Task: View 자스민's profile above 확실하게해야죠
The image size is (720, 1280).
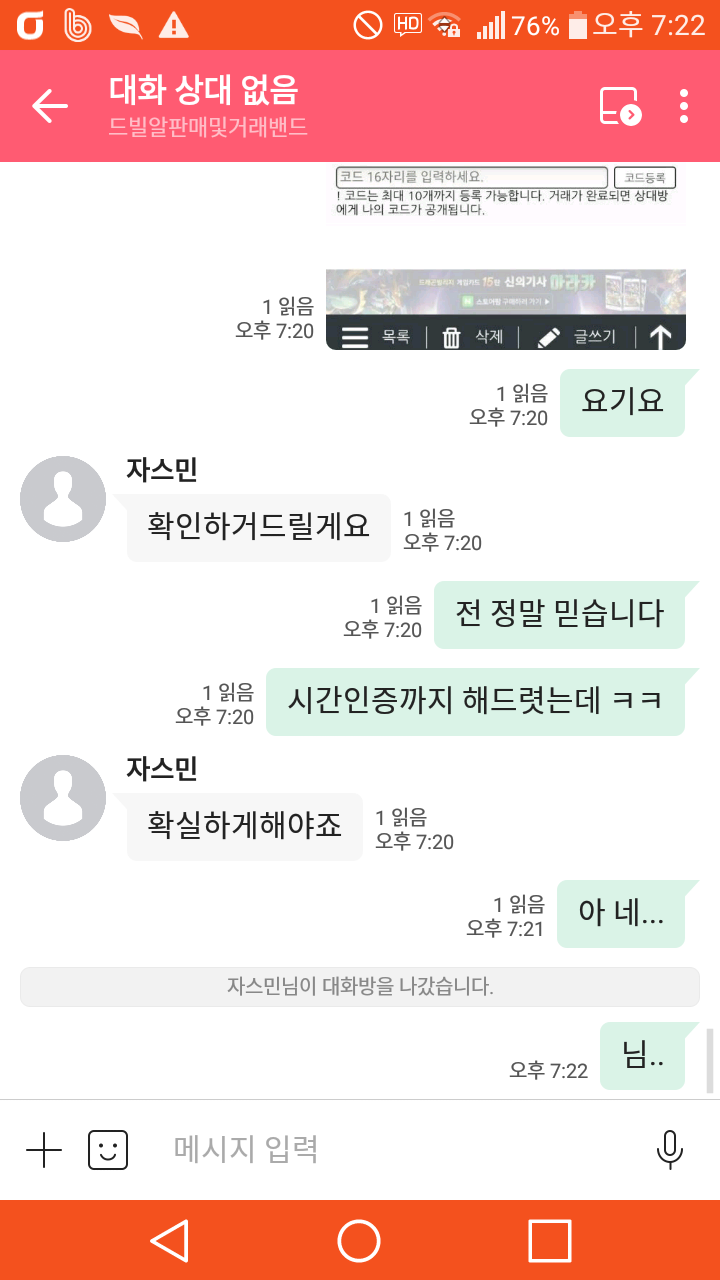Action: point(63,798)
